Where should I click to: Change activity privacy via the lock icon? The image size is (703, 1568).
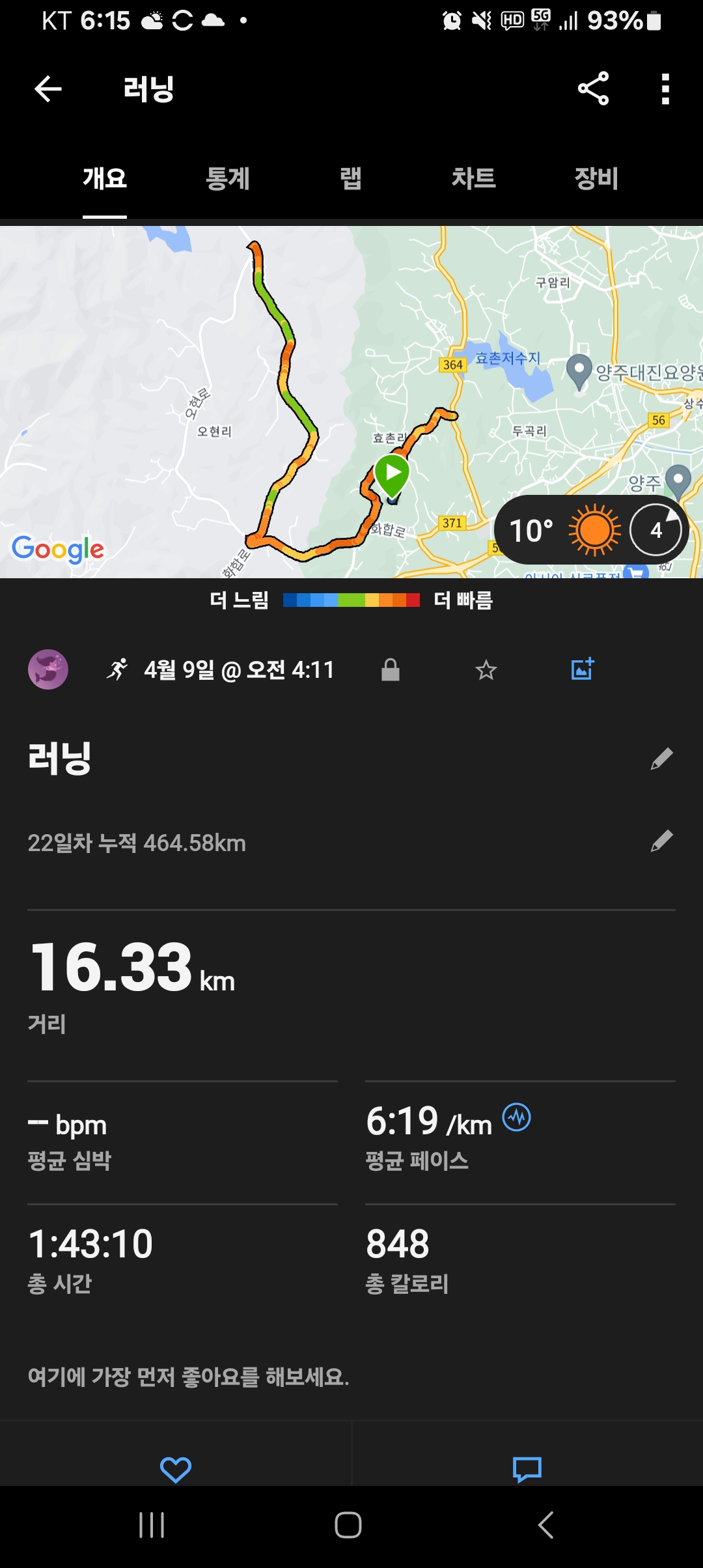point(391,669)
